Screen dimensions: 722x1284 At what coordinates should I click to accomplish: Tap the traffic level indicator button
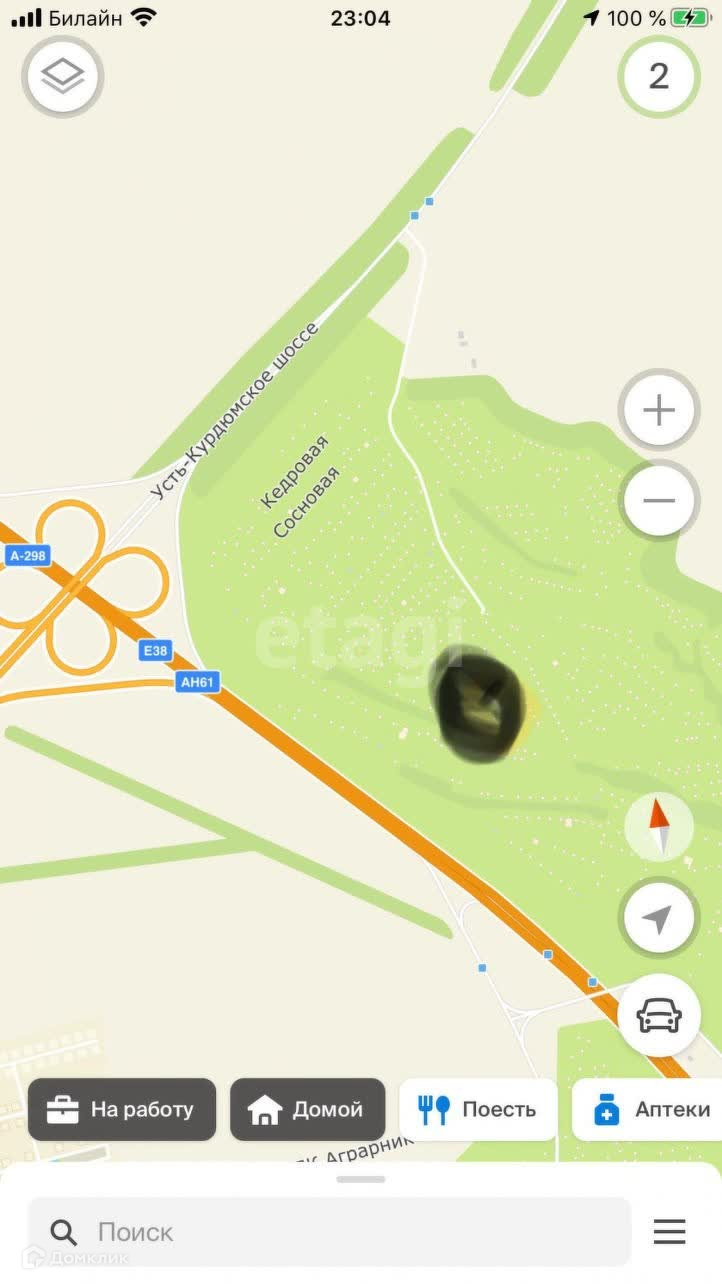[x=658, y=76]
